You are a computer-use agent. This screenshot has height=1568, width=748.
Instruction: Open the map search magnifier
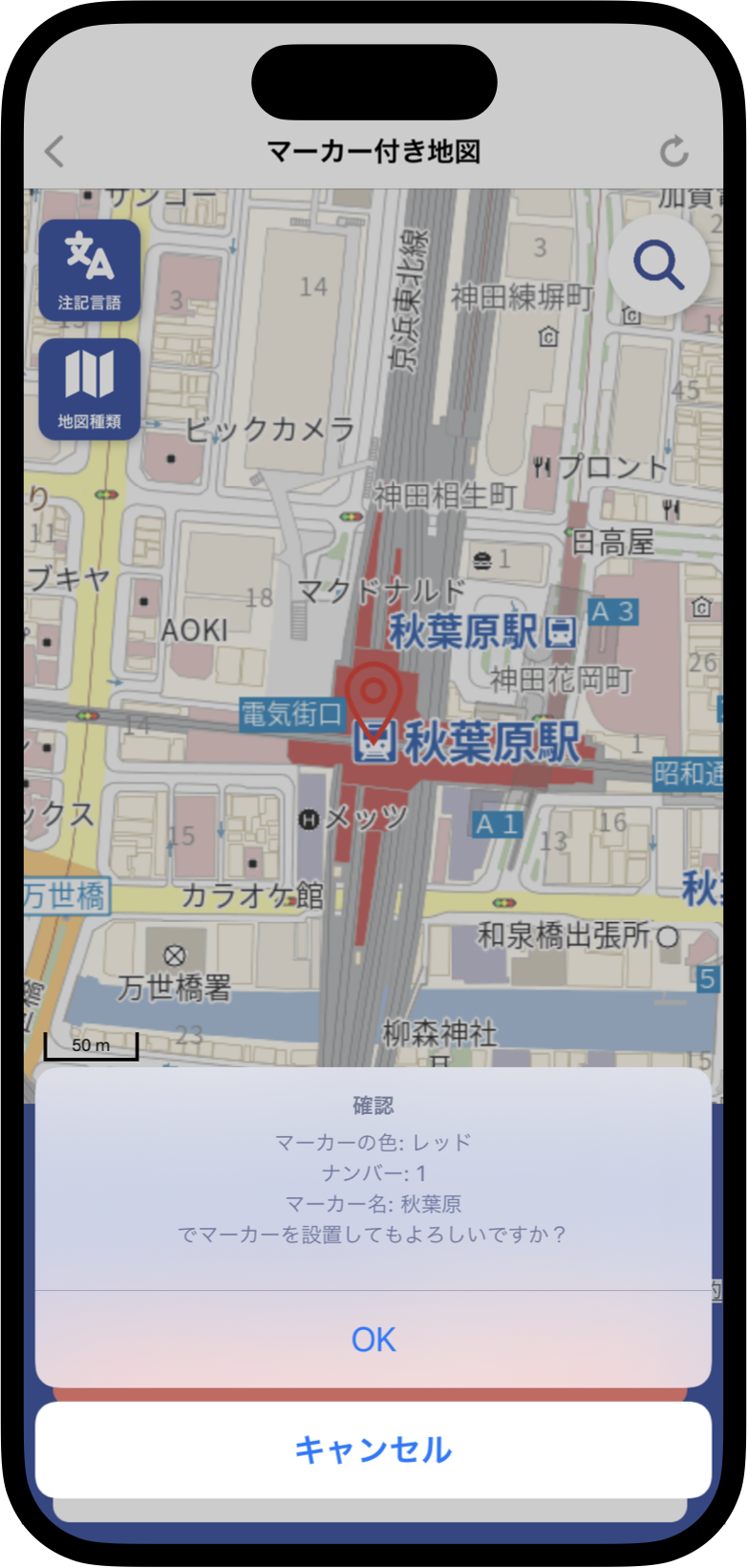pos(659,265)
